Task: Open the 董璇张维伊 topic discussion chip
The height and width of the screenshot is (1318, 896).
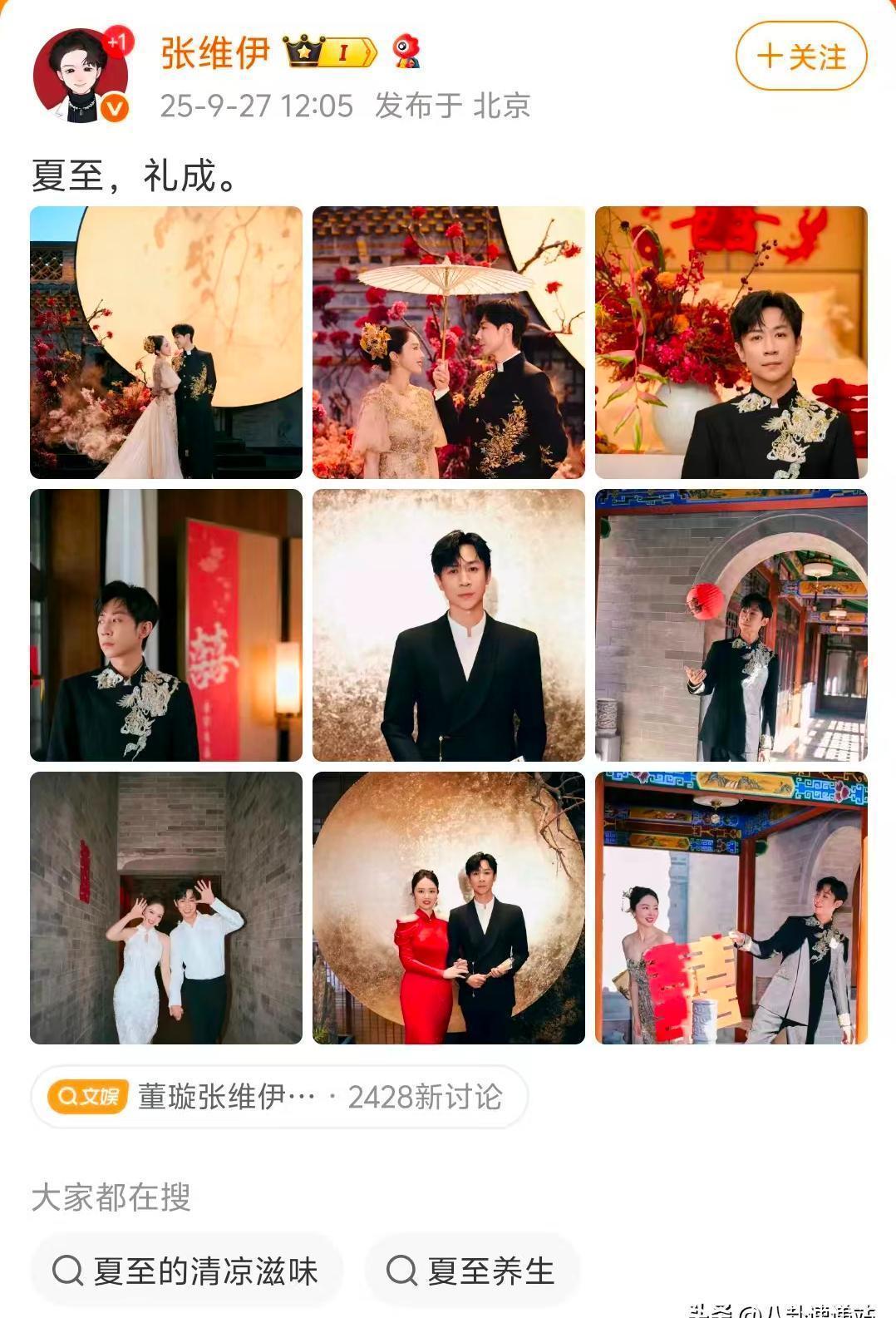Action: 279,1097
